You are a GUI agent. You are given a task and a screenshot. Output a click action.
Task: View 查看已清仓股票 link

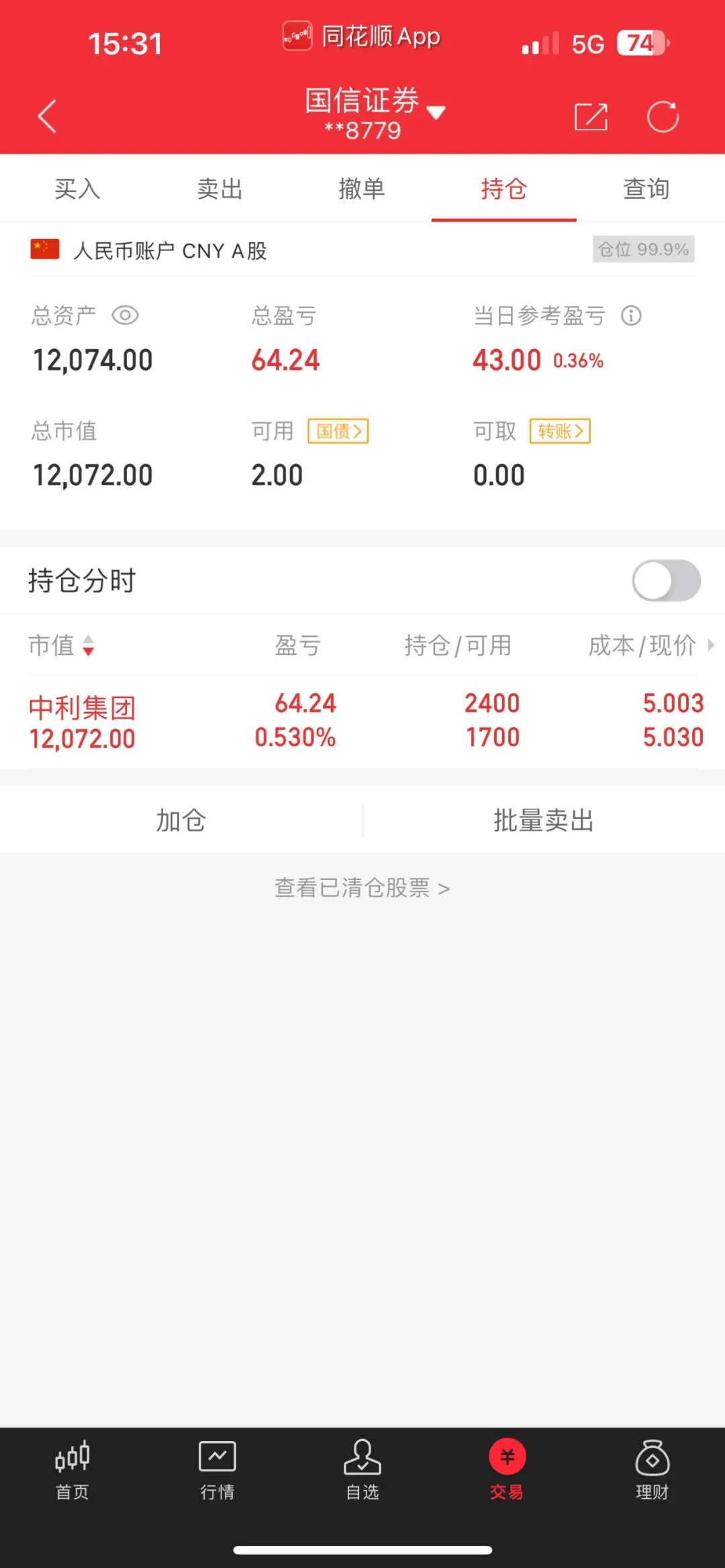(x=362, y=888)
